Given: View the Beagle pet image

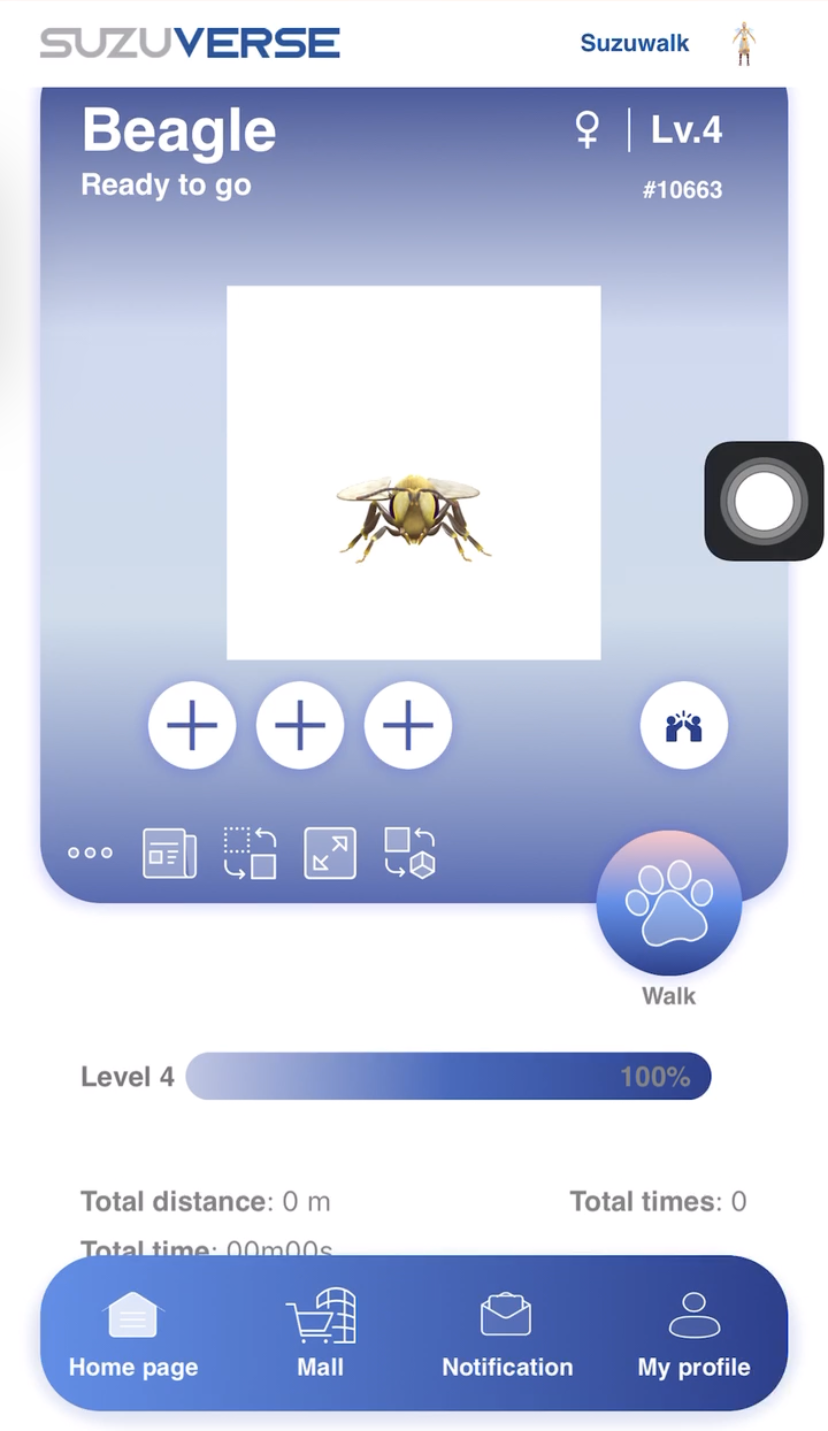Looking at the screenshot, I should coord(413,473).
